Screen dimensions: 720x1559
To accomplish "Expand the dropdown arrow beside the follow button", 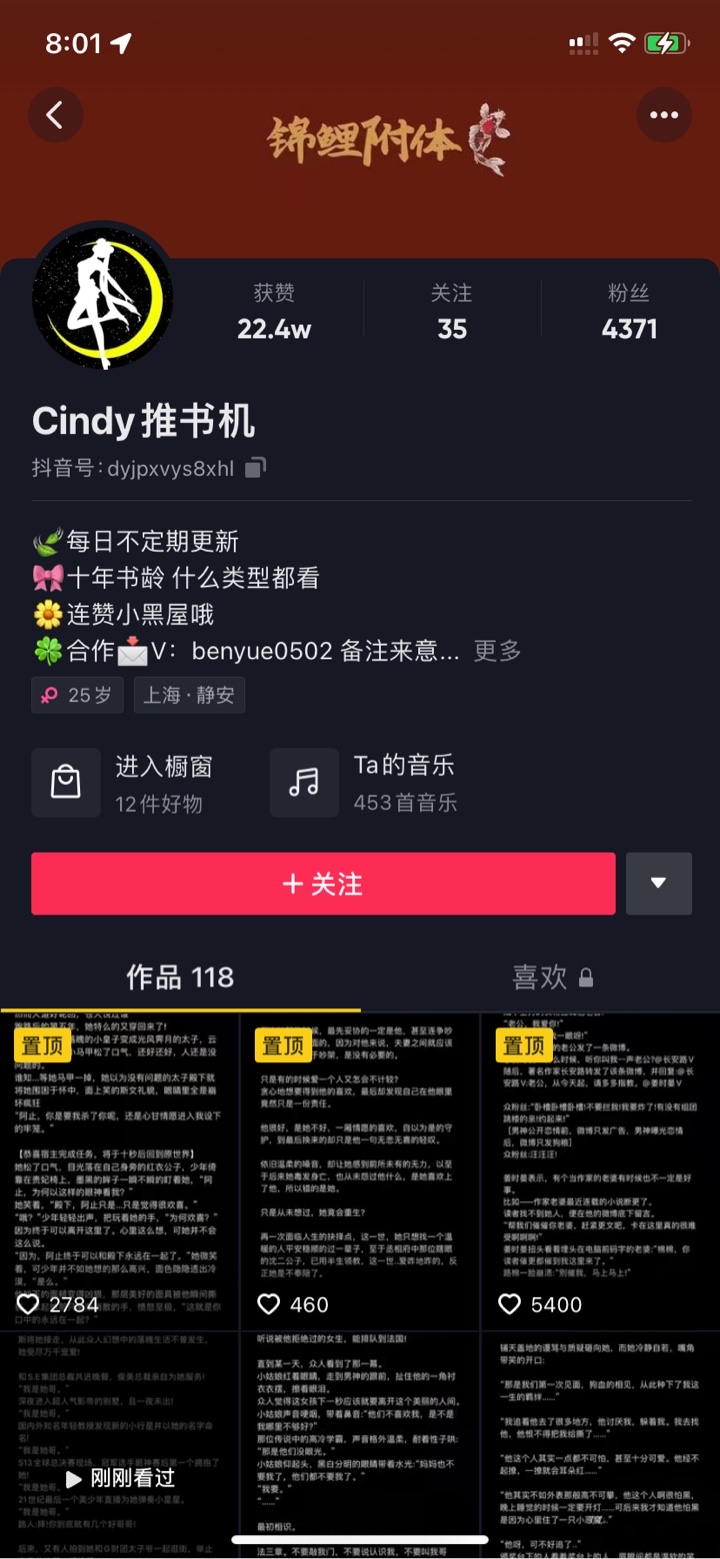I will point(658,884).
